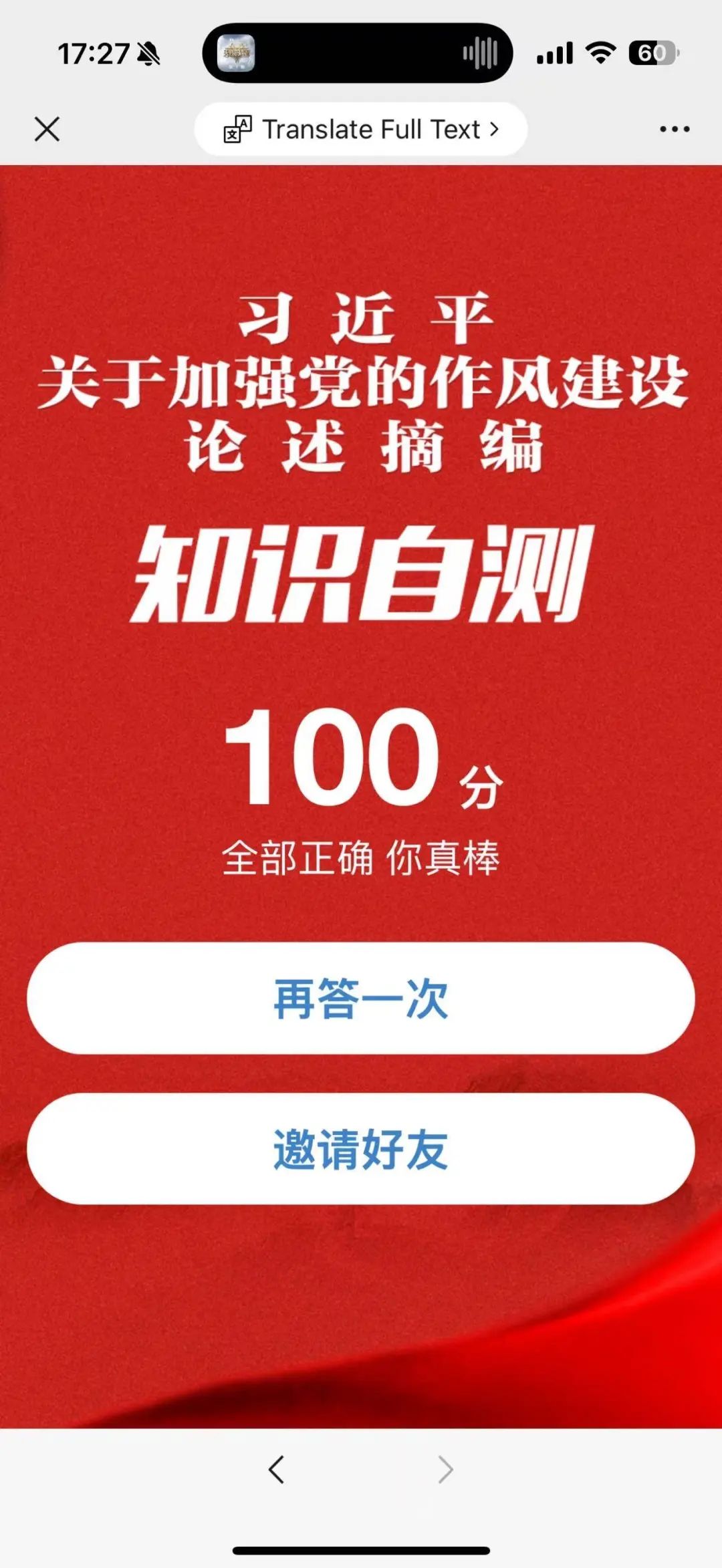Tap Translate Full Text
722x1568 pixels.
tap(361, 129)
